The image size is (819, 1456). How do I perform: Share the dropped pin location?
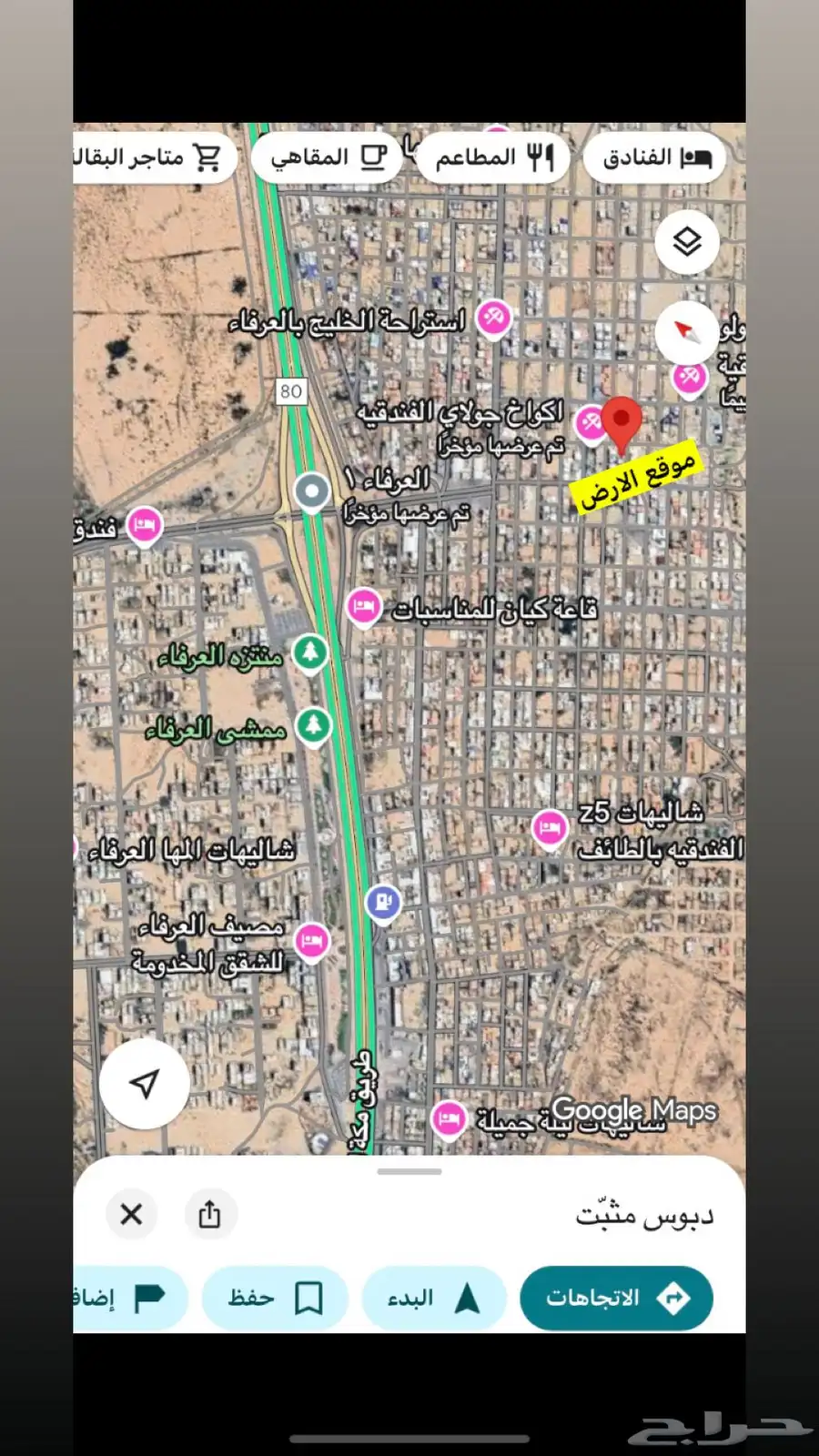click(x=209, y=1214)
